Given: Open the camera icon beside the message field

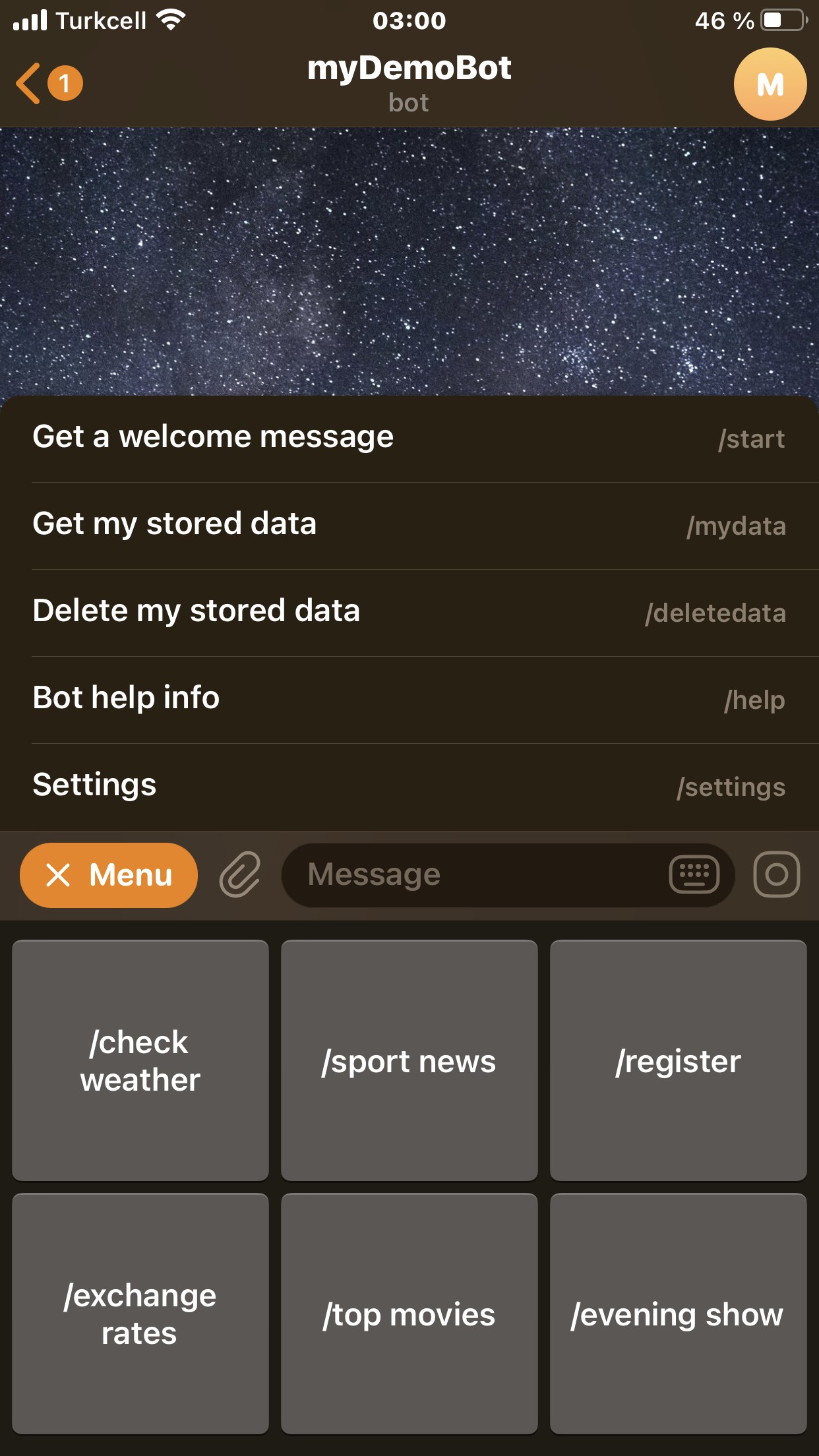Looking at the screenshot, I should click(x=777, y=875).
